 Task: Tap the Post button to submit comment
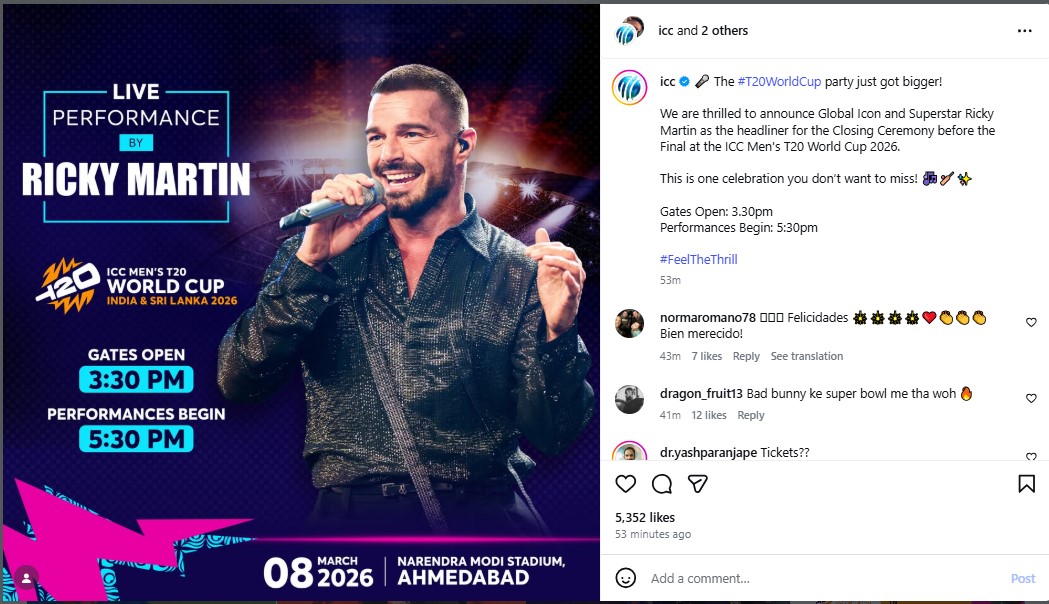[1023, 579]
